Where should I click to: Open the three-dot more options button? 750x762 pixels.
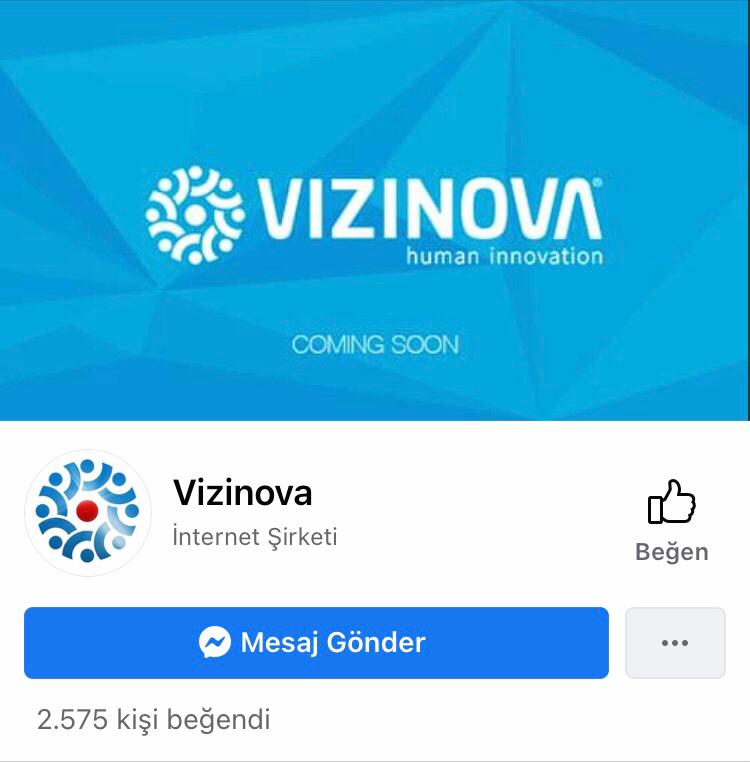tap(675, 643)
